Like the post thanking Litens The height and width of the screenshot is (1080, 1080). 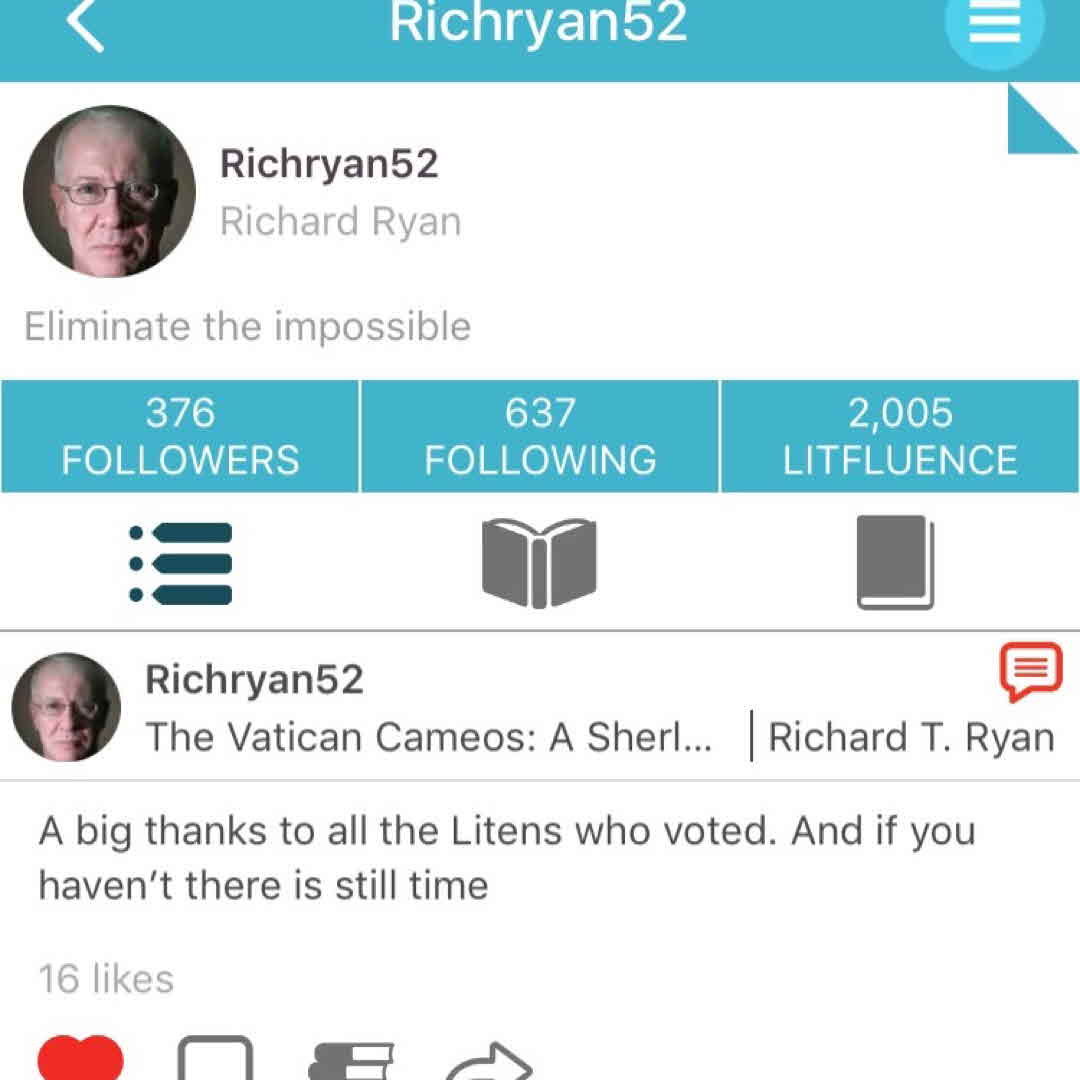(x=81, y=1060)
